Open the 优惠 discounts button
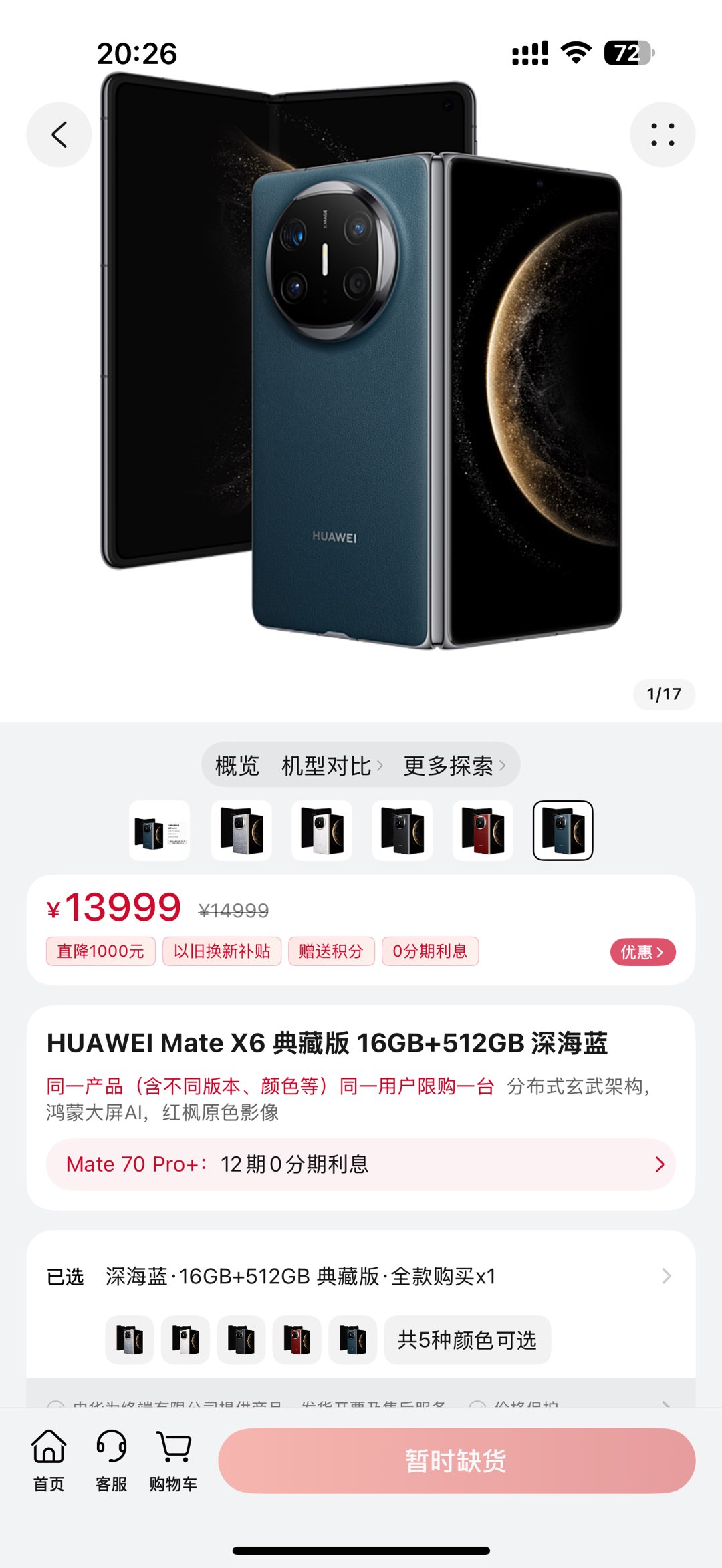 (642, 952)
